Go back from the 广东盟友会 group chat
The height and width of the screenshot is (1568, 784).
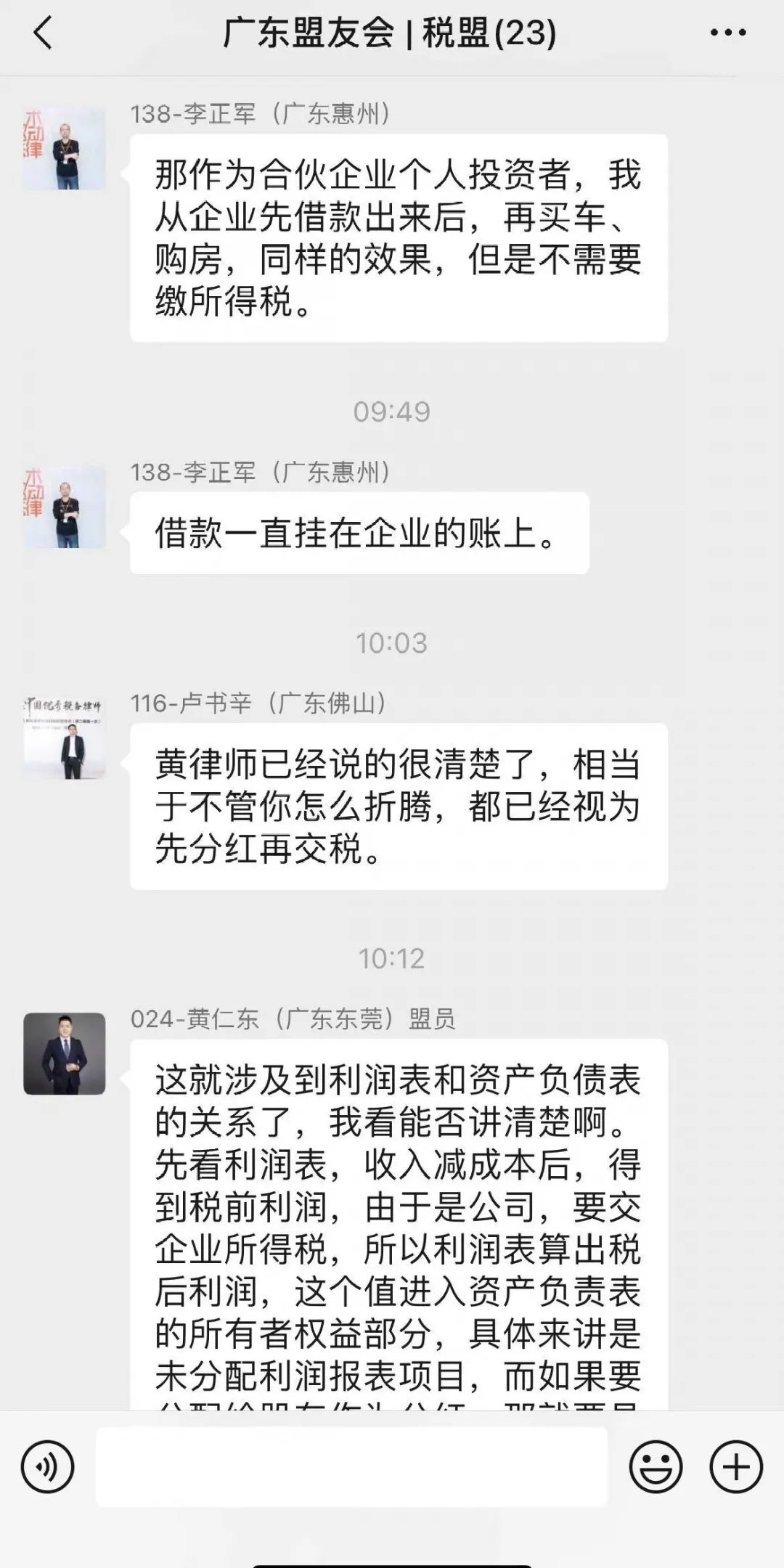(44, 33)
